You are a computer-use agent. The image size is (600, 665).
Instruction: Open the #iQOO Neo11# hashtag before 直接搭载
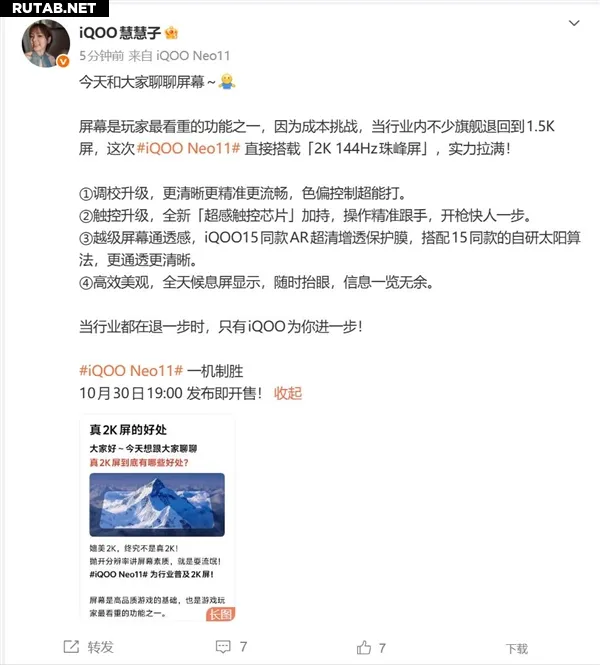pos(186,148)
